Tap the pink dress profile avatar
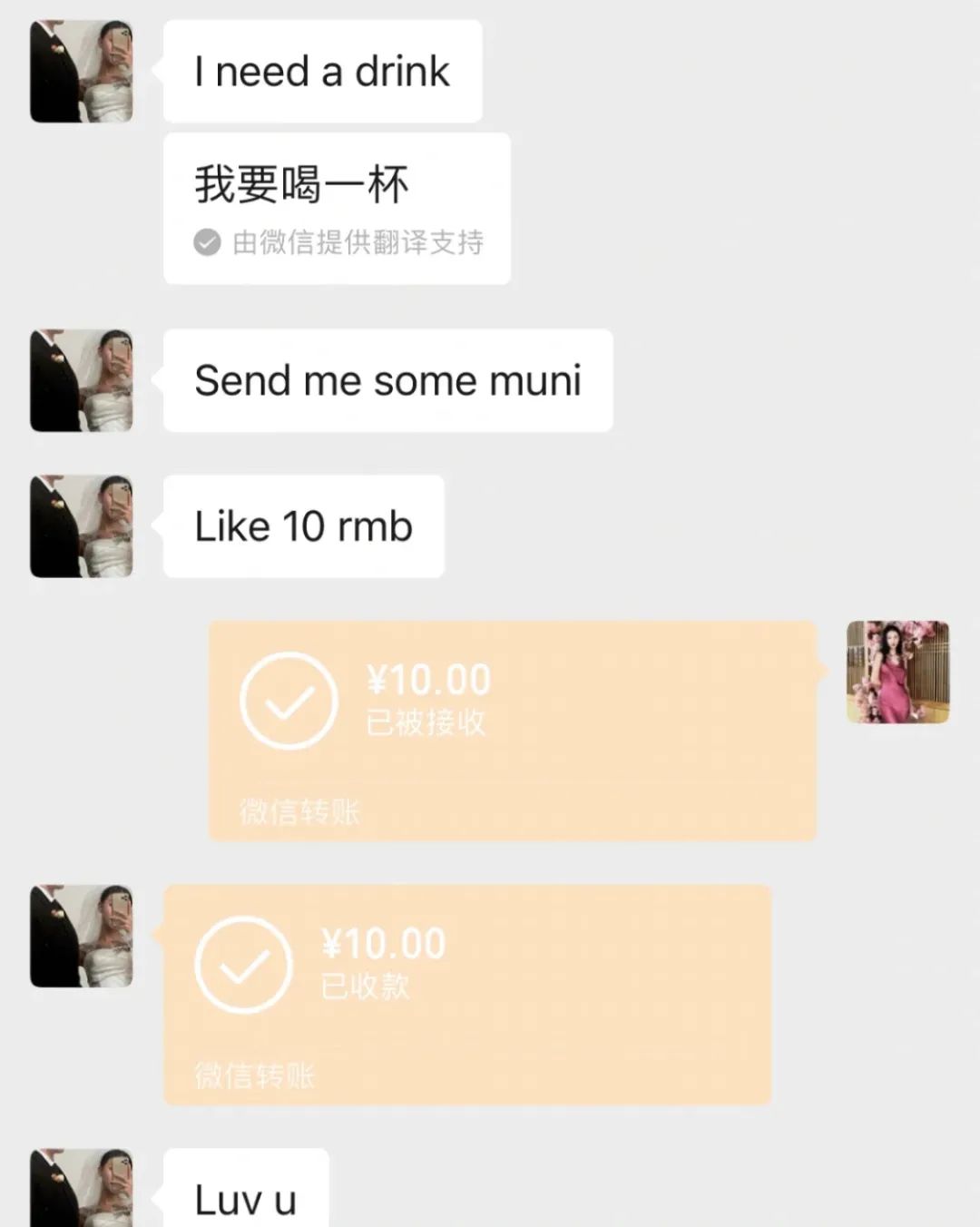980x1227 pixels. coord(897,672)
